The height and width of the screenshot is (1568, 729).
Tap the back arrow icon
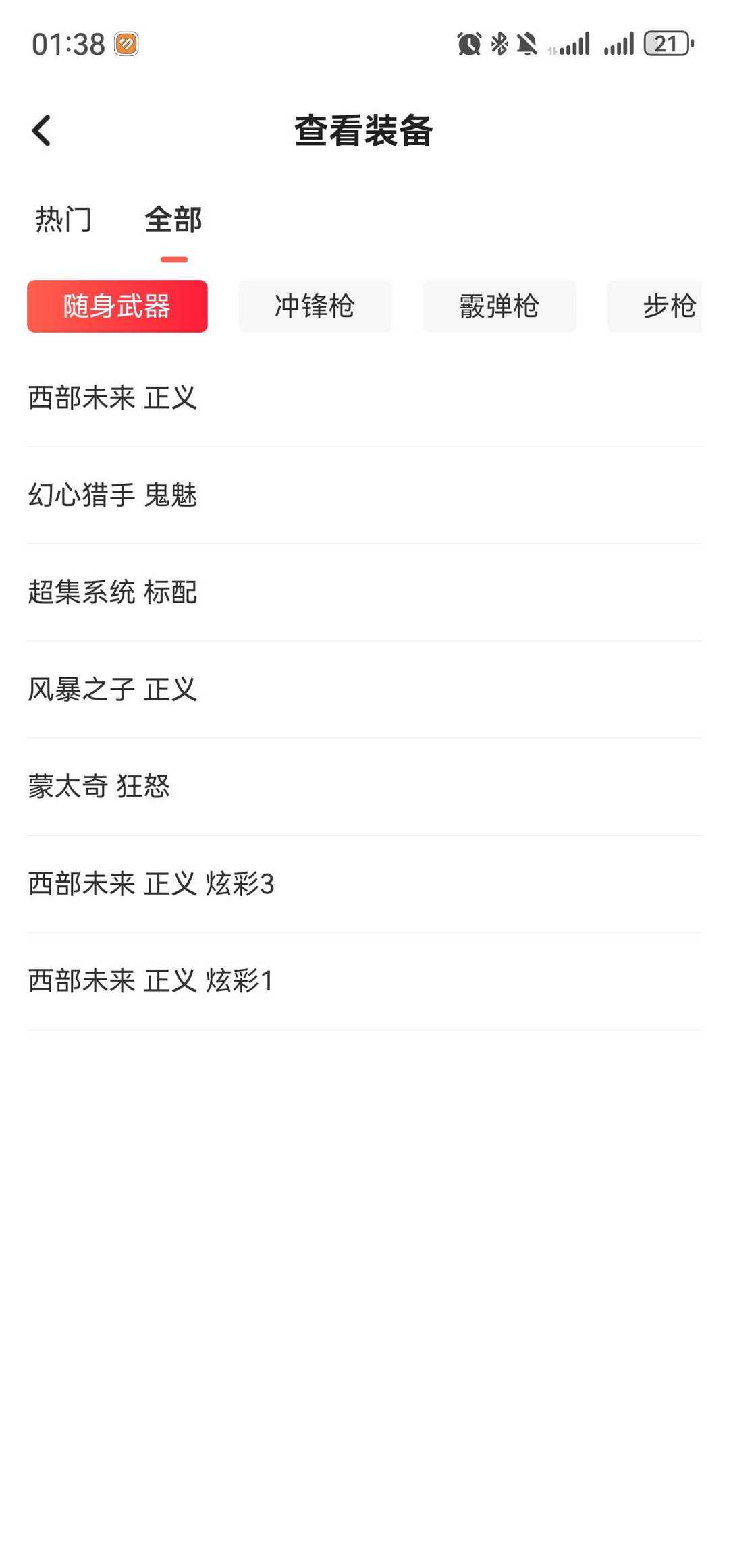click(x=42, y=130)
